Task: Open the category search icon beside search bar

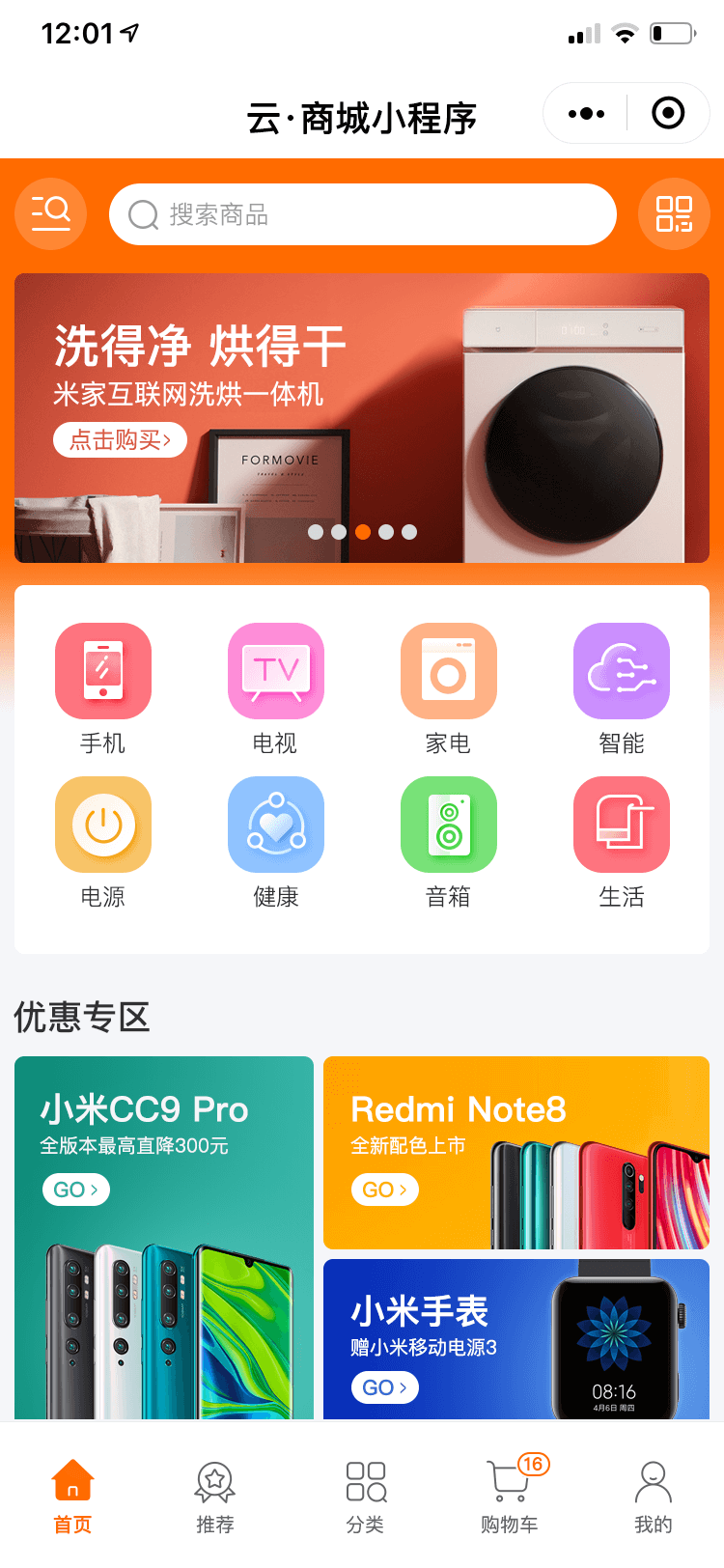Action: pyautogui.click(x=50, y=213)
